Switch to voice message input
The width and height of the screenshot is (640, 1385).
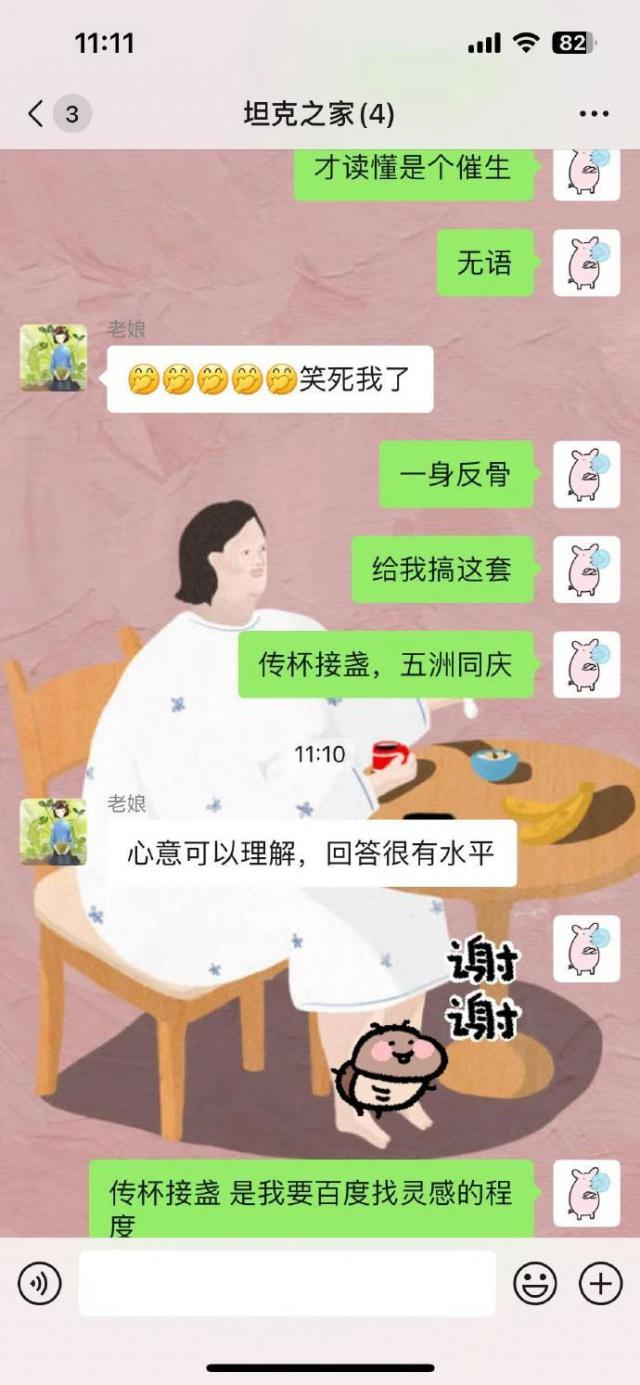point(40,1283)
